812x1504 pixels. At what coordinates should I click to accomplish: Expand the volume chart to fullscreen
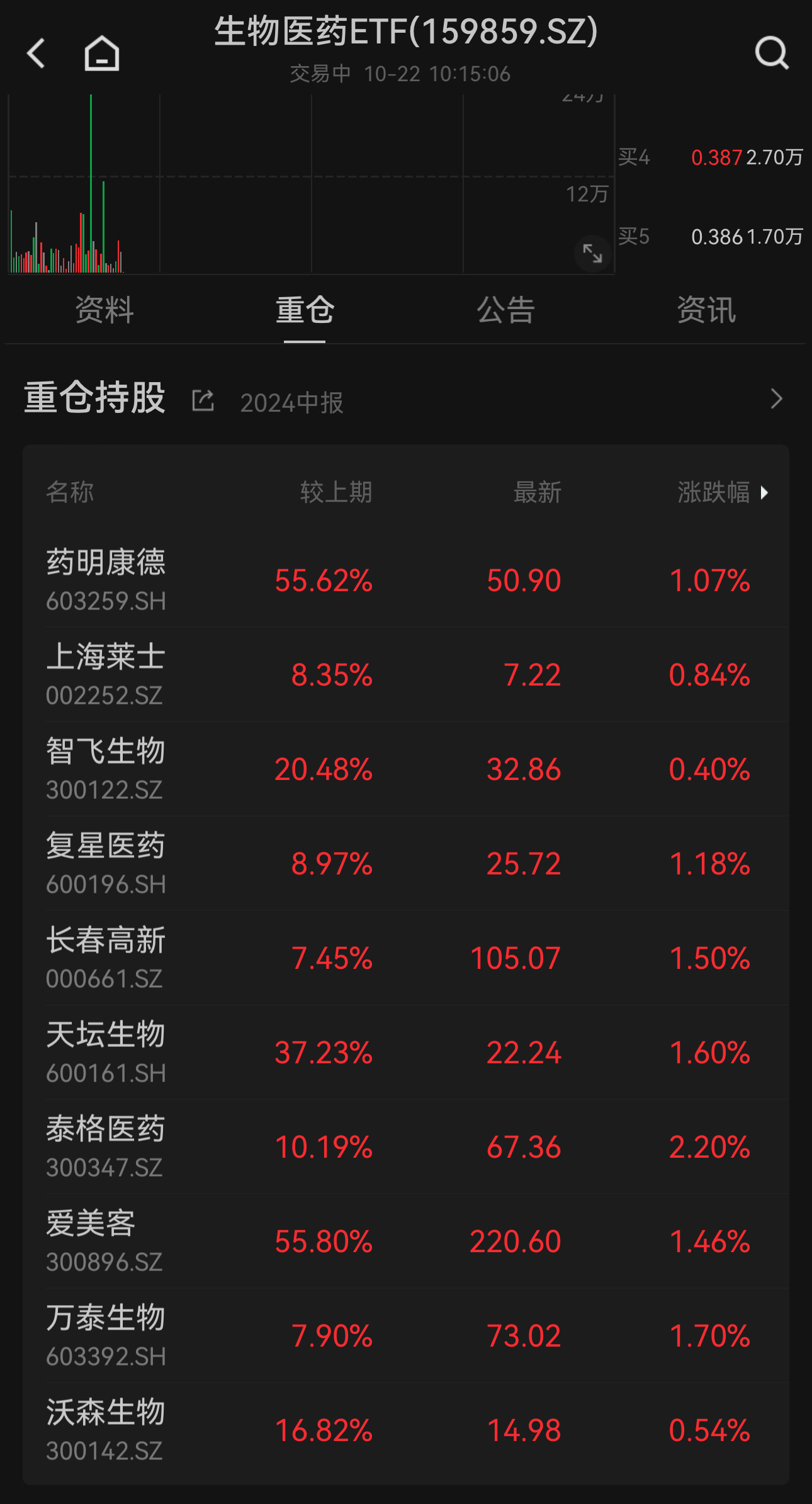(592, 254)
